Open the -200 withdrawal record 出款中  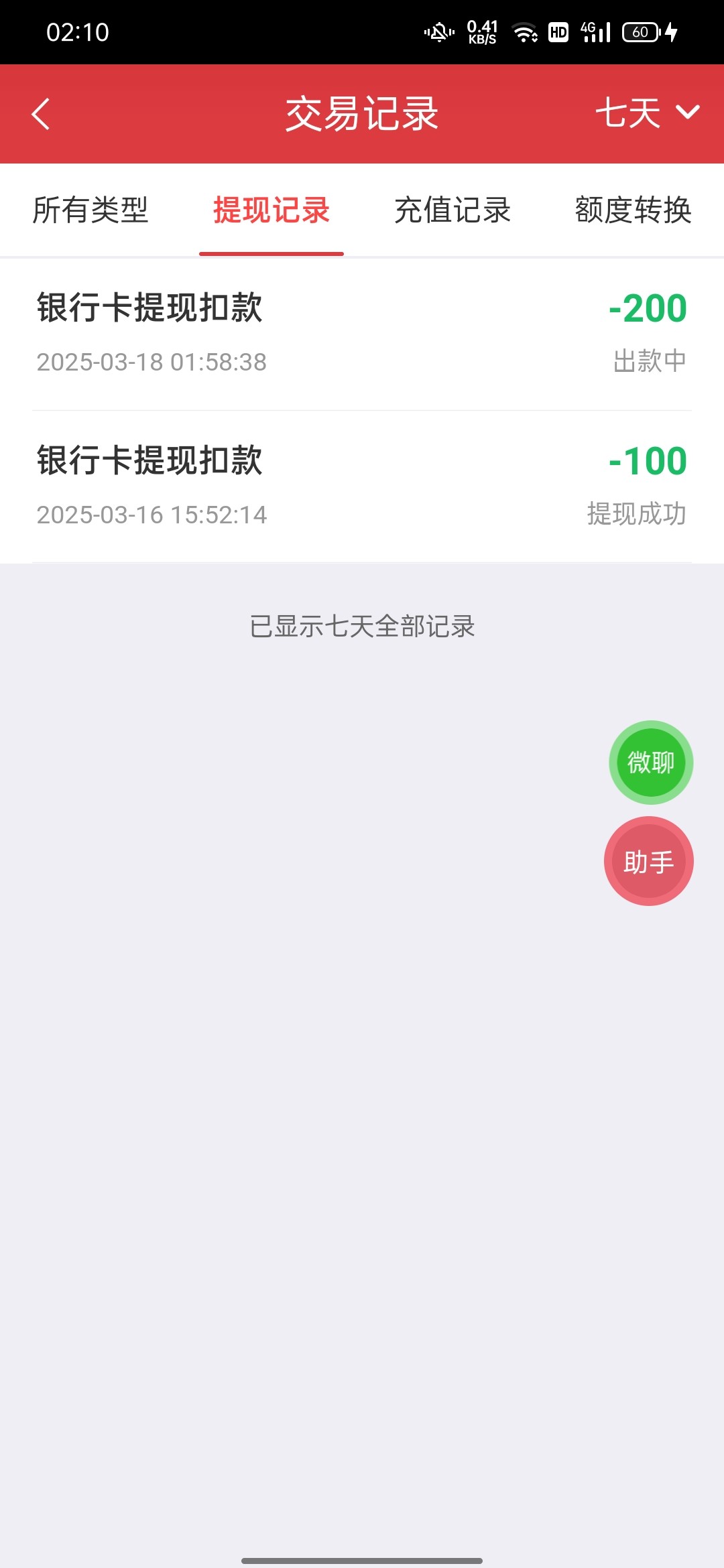coord(362,334)
